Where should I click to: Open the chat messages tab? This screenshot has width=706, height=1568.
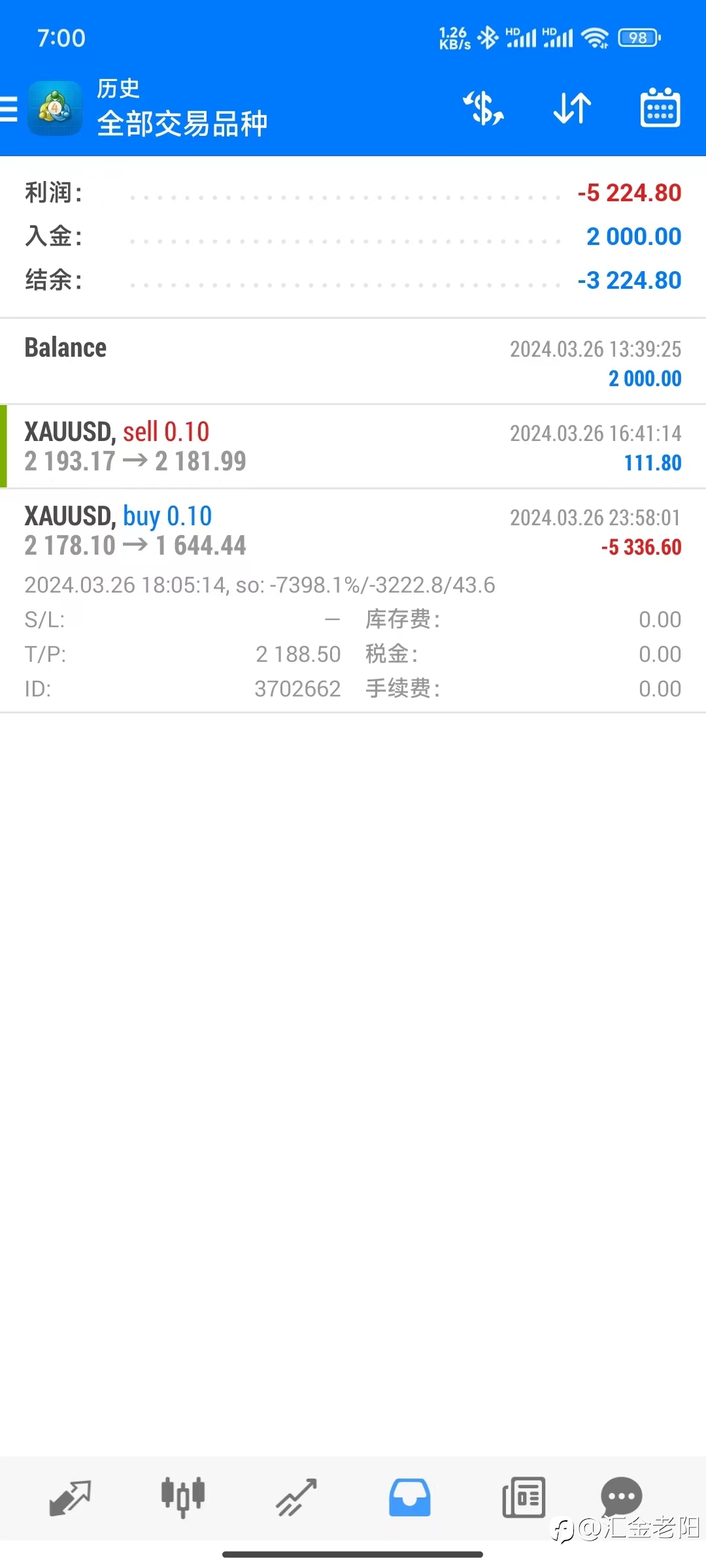click(621, 1496)
